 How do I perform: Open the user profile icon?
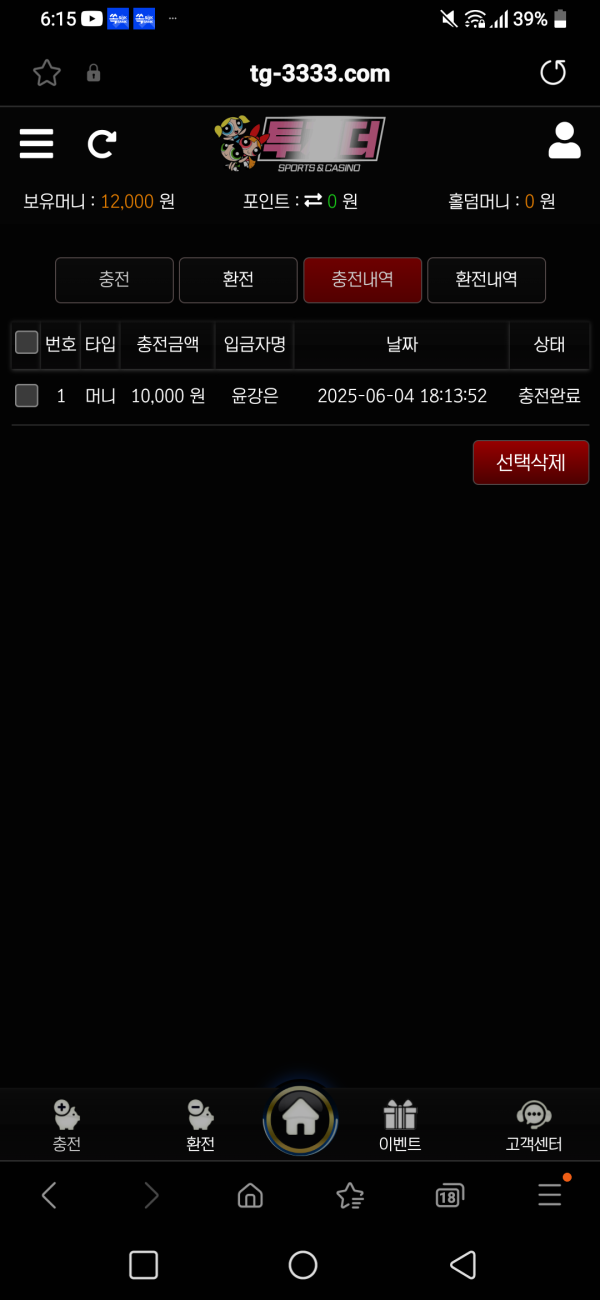tap(564, 141)
